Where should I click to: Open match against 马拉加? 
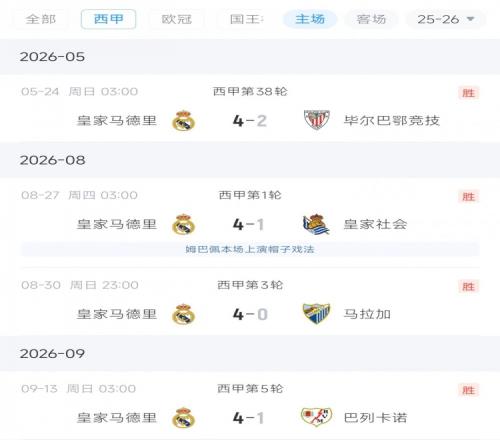pos(250,302)
